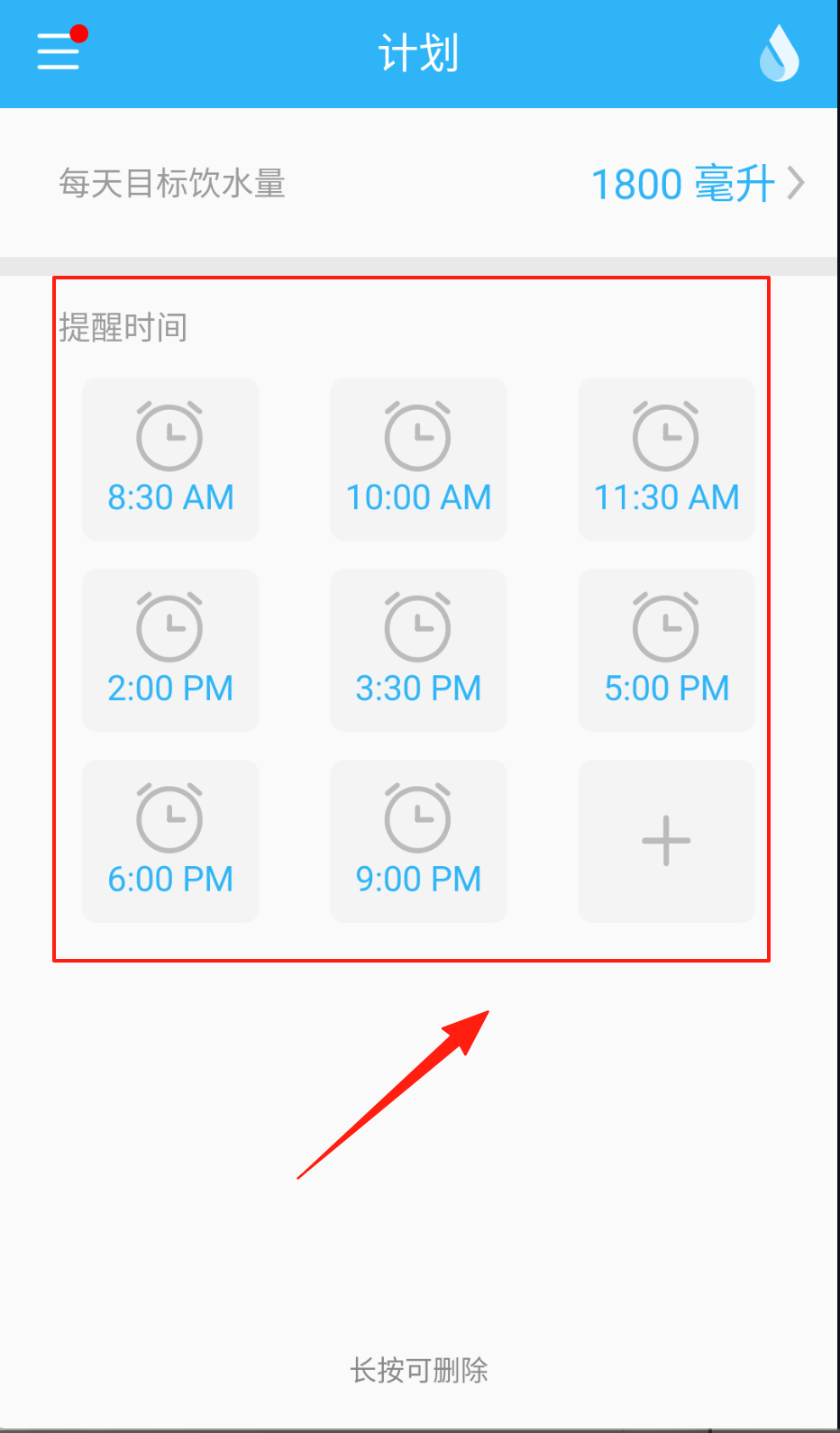Edit the 8:30 AM reminder
This screenshot has width=840, height=1433.
pyautogui.click(x=170, y=460)
